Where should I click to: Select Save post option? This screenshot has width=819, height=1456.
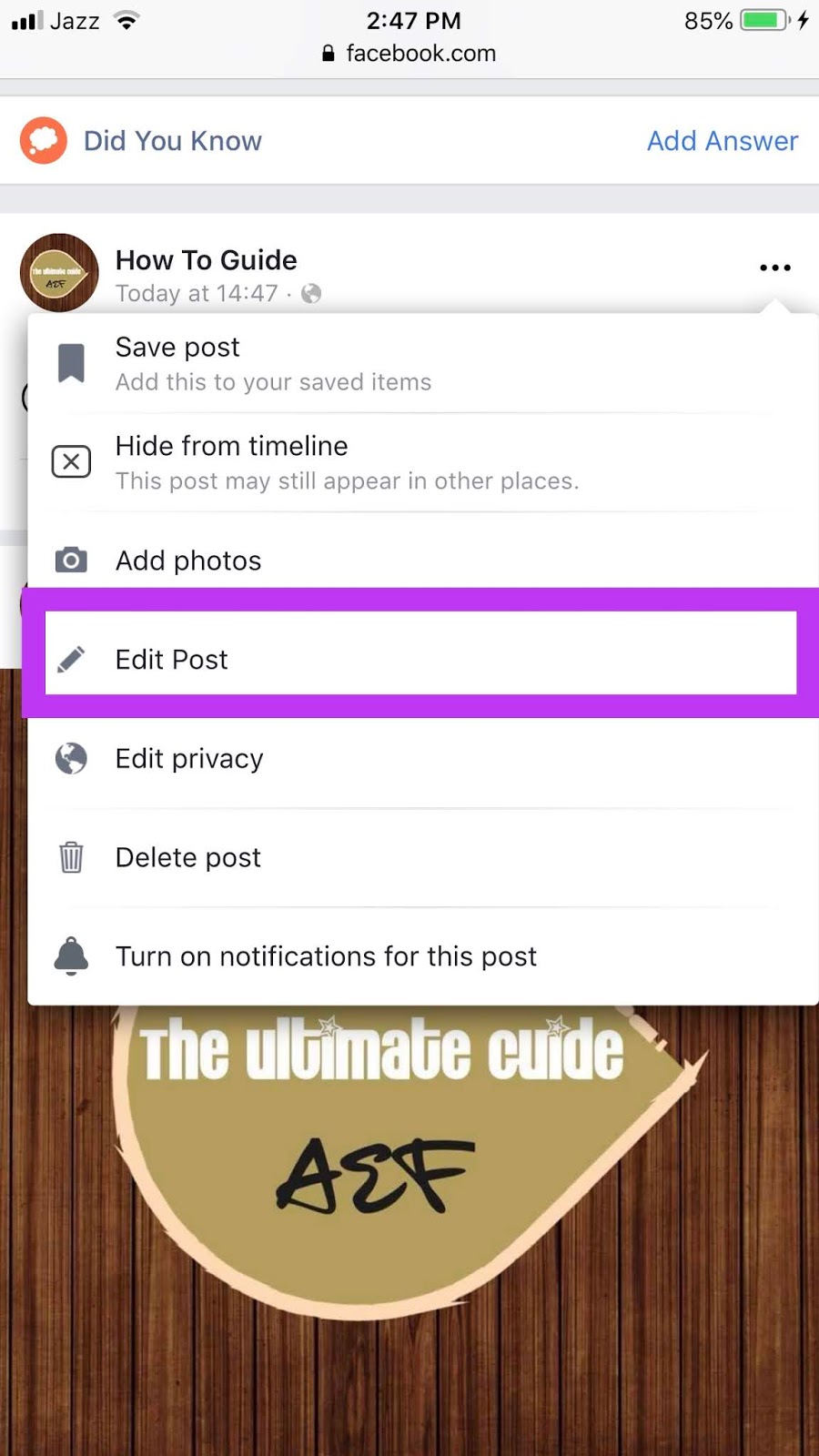[273, 363]
